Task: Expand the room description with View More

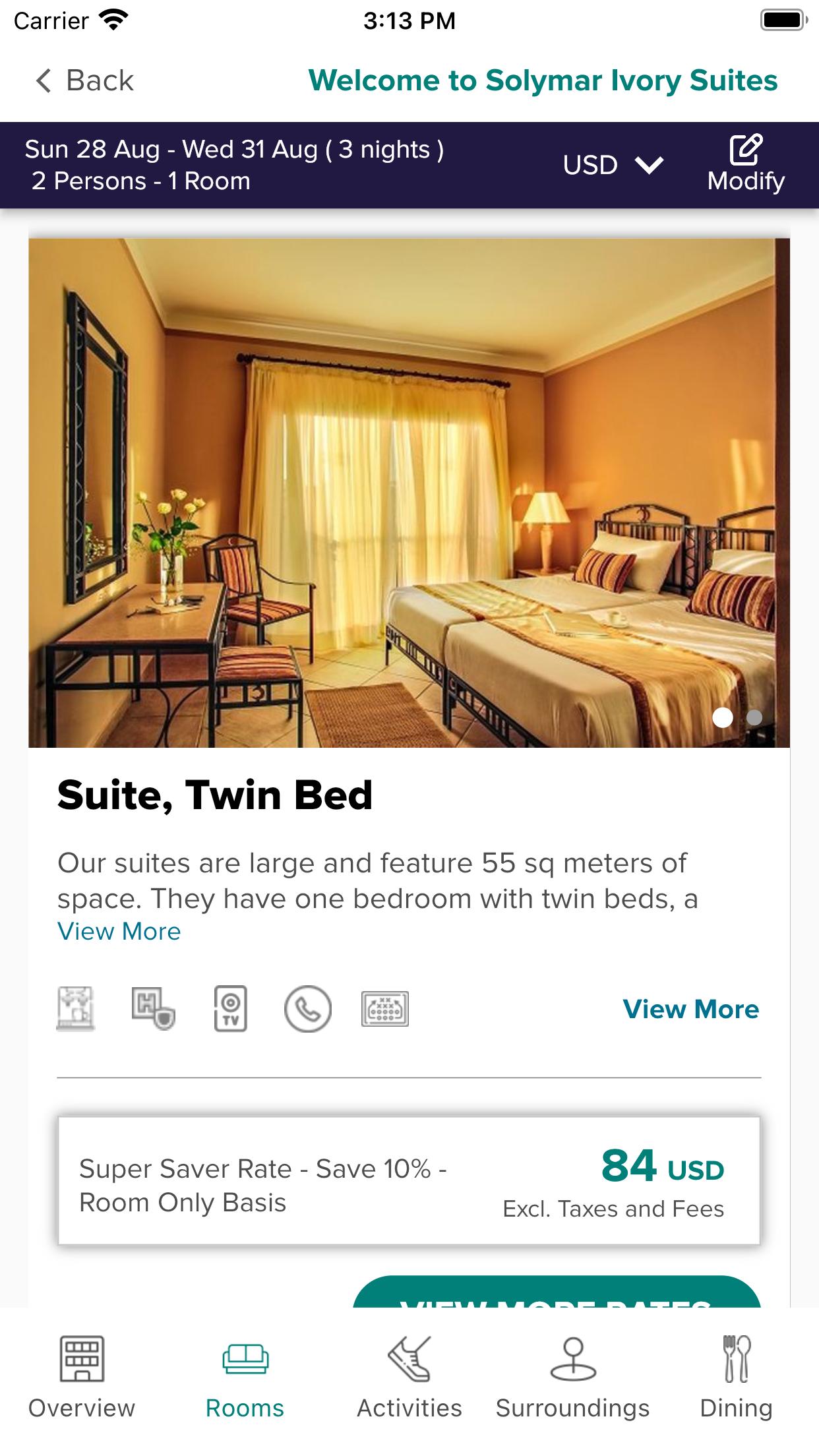Action: point(119,932)
